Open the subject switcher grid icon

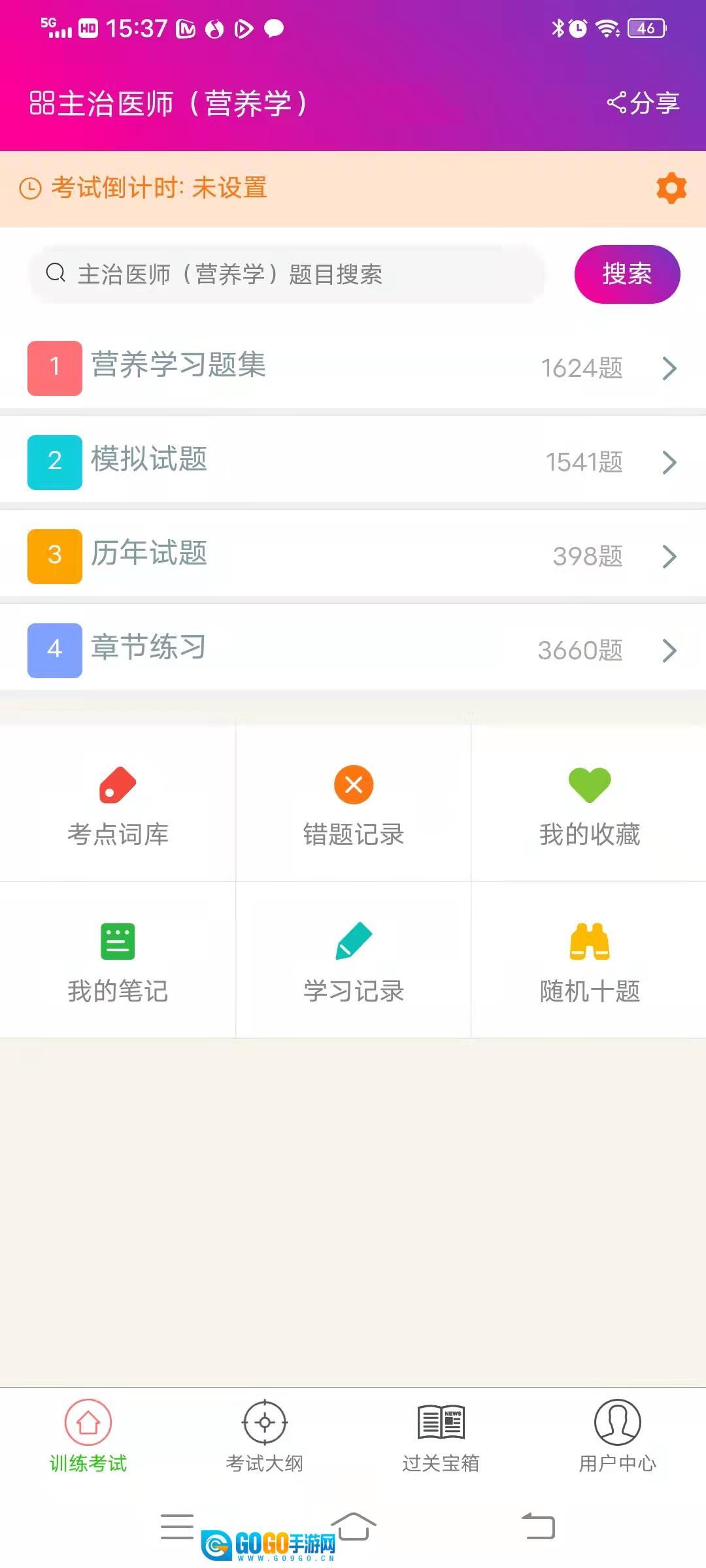click(x=42, y=103)
